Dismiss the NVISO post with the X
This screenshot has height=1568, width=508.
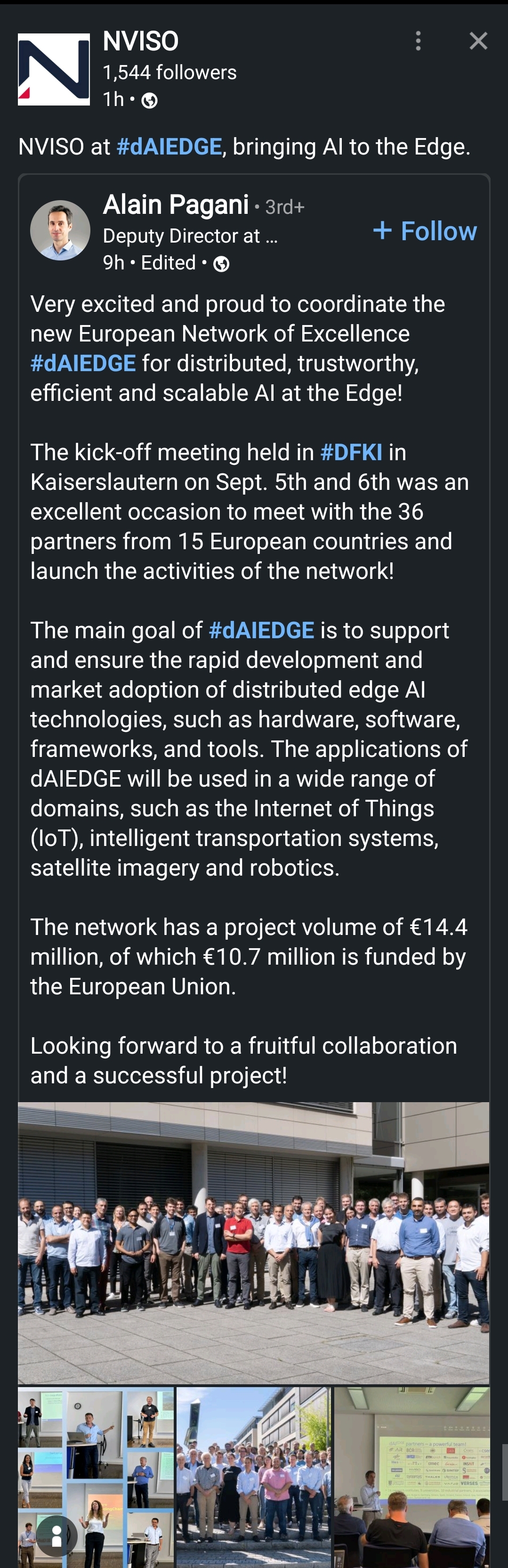[x=478, y=41]
